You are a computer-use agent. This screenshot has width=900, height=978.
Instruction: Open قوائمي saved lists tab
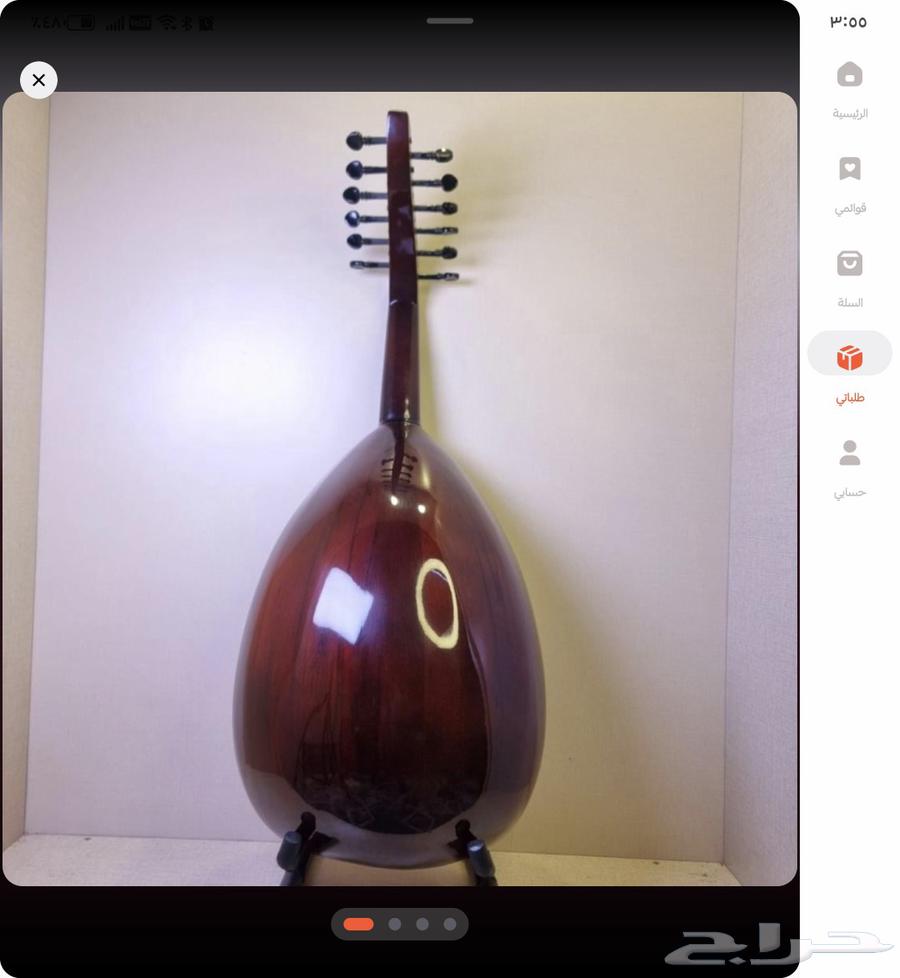tap(849, 183)
